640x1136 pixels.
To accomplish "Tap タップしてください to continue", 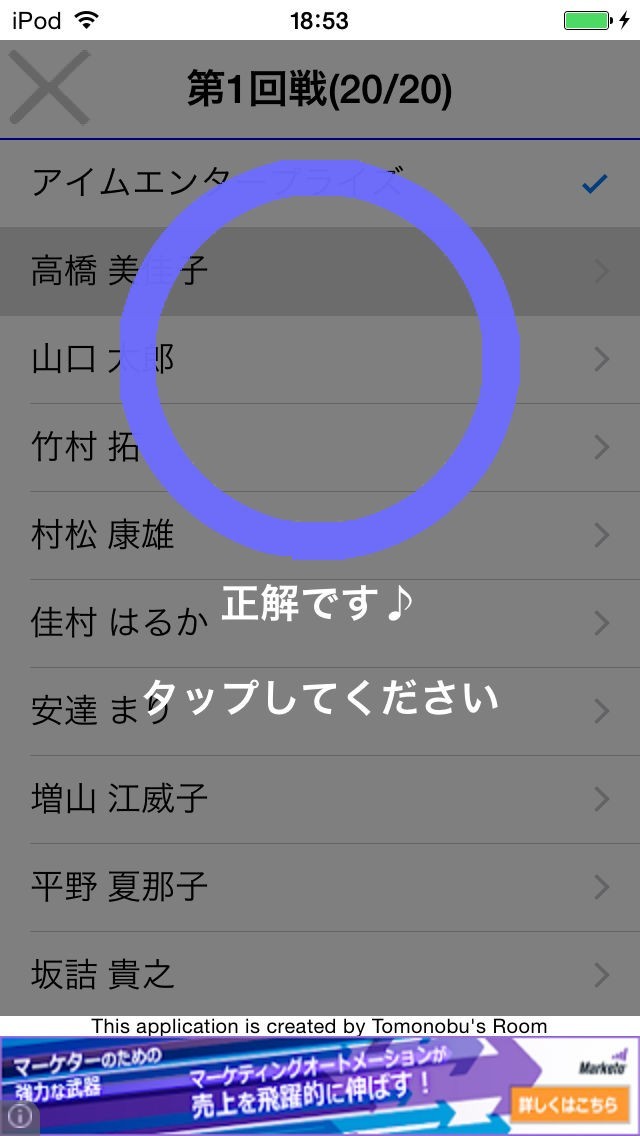I will click(x=320, y=697).
